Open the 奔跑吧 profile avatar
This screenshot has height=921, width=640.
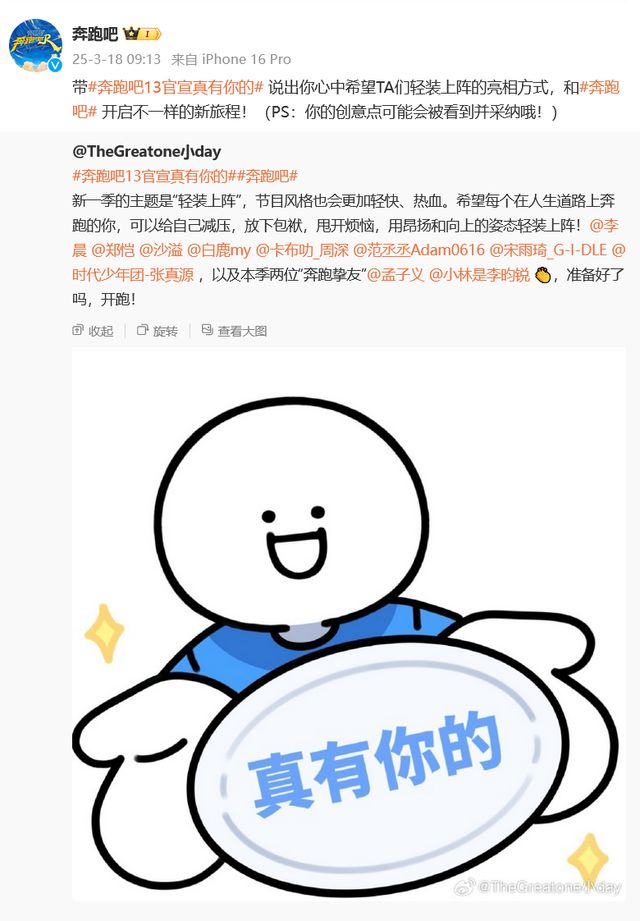(37, 43)
